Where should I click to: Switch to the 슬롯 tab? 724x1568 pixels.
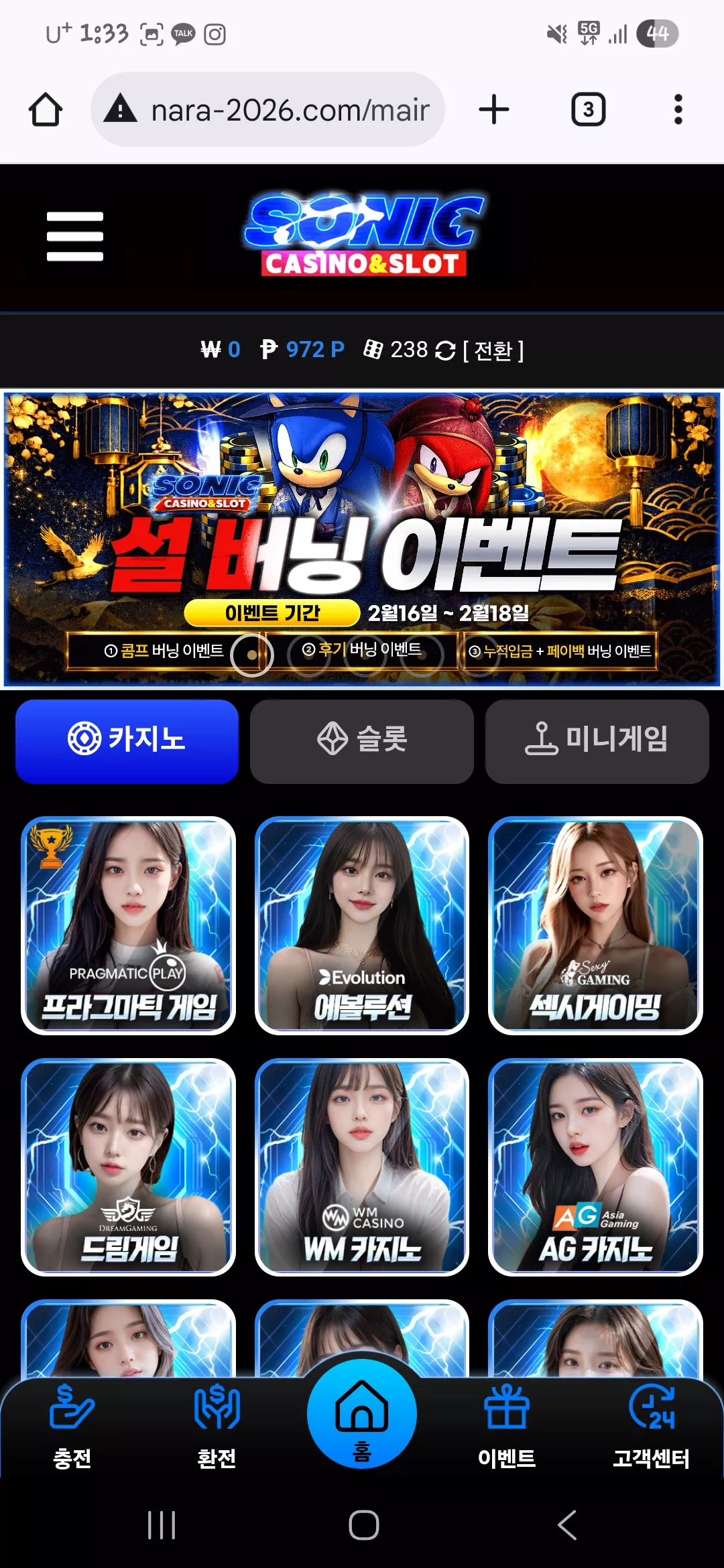point(362,741)
